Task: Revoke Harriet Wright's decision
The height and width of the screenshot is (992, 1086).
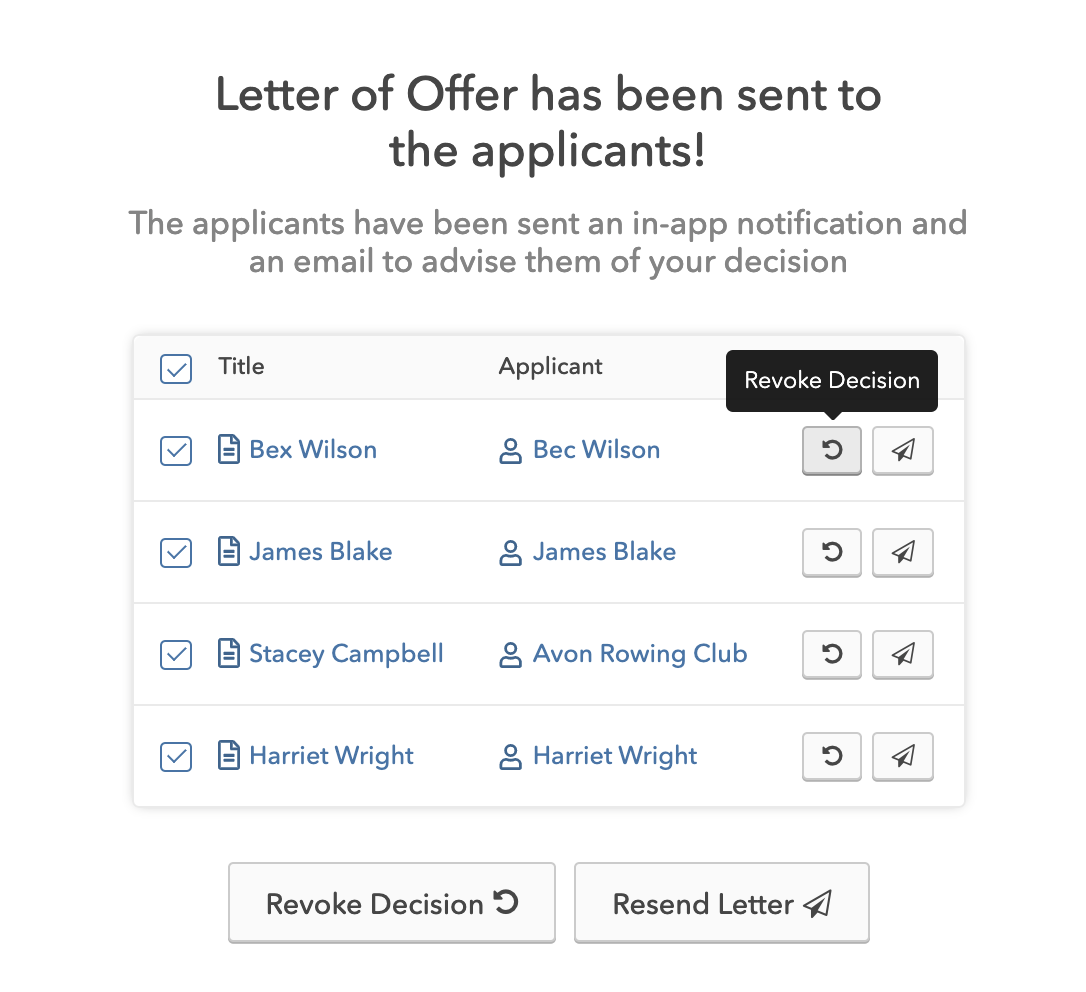Action: click(x=831, y=756)
